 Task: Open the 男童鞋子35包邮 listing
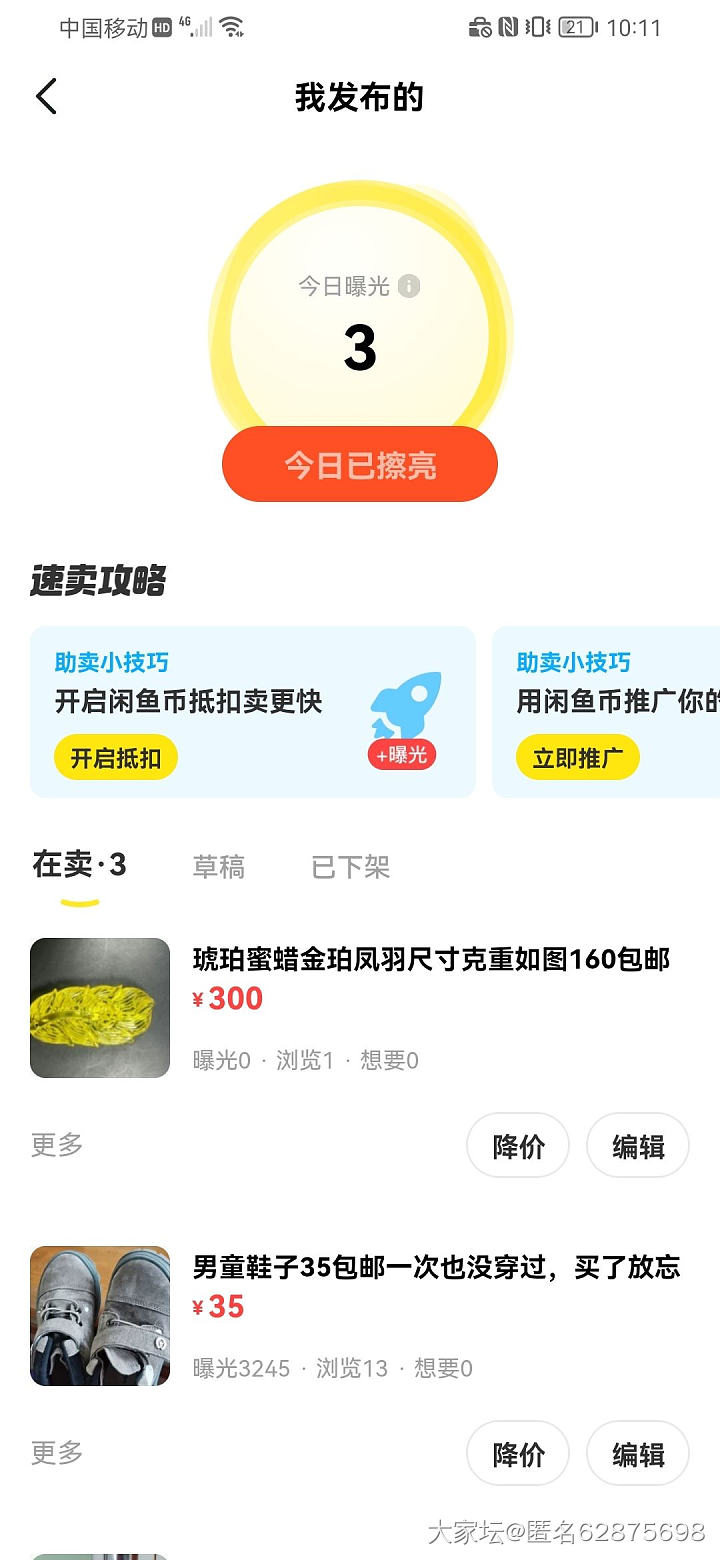[x=435, y=1268]
